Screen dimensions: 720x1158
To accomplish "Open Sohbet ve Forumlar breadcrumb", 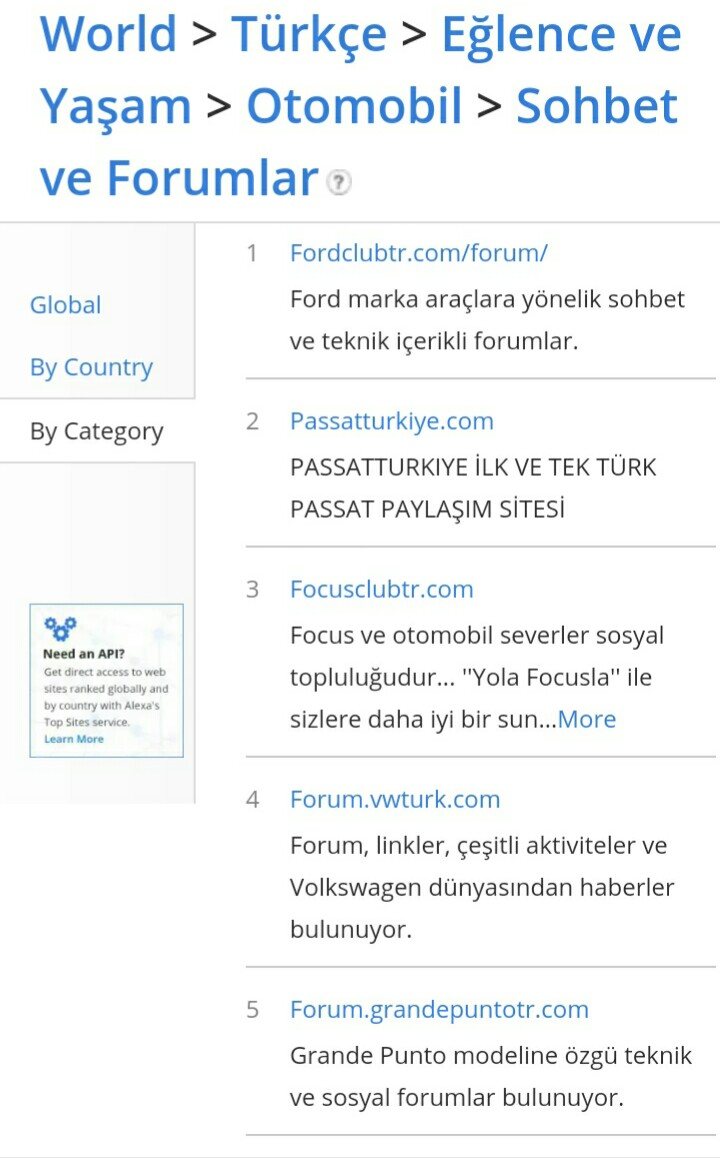I will tap(597, 106).
